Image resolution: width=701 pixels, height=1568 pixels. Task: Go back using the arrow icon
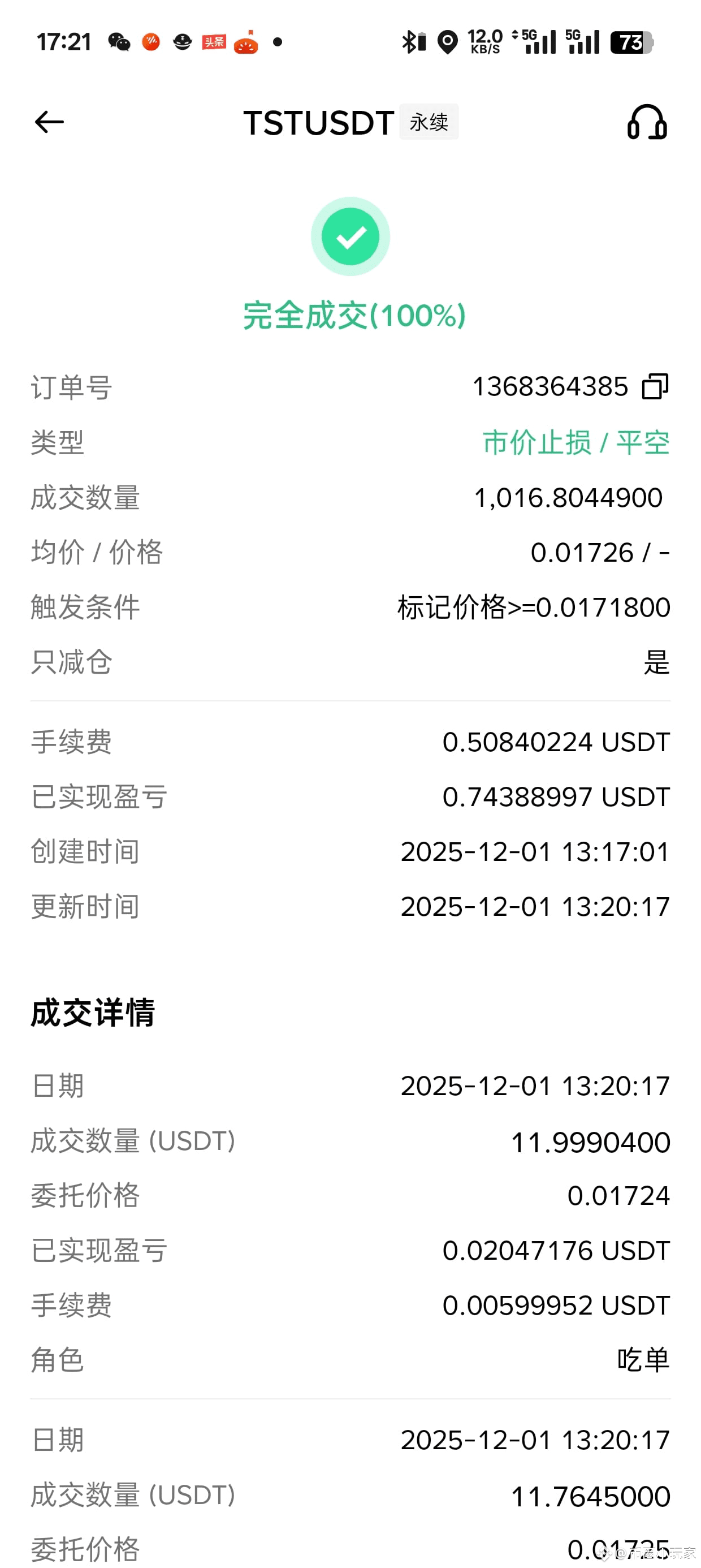pyautogui.click(x=49, y=122)
